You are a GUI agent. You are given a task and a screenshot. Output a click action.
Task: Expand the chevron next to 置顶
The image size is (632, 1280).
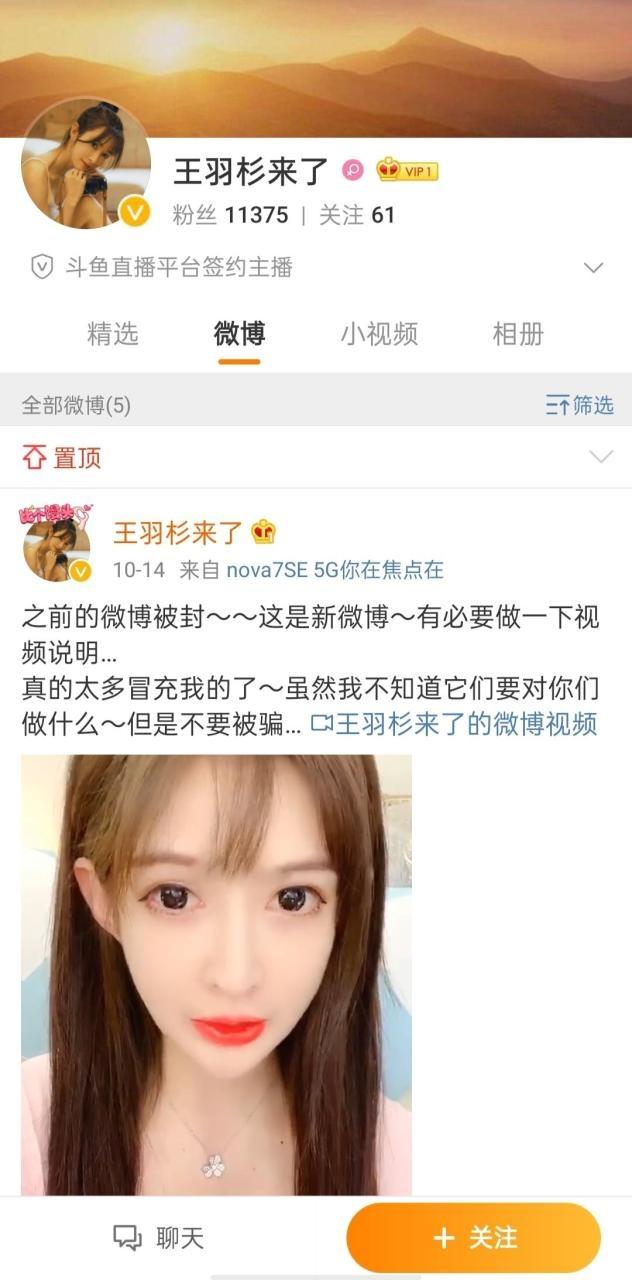pyautogui.click(x=600, y=458)
